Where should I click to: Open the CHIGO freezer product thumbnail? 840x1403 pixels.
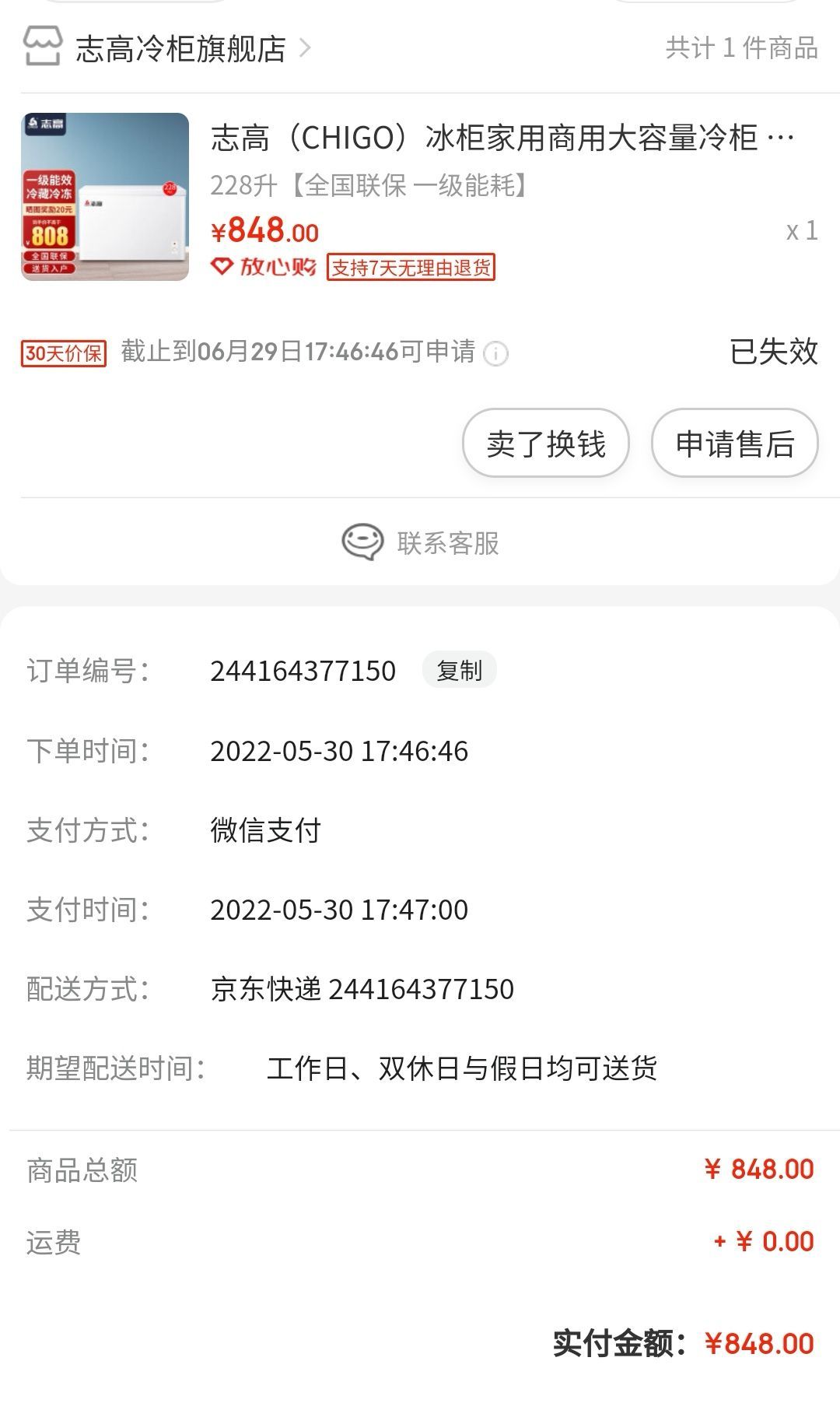(x=105, y=197)
